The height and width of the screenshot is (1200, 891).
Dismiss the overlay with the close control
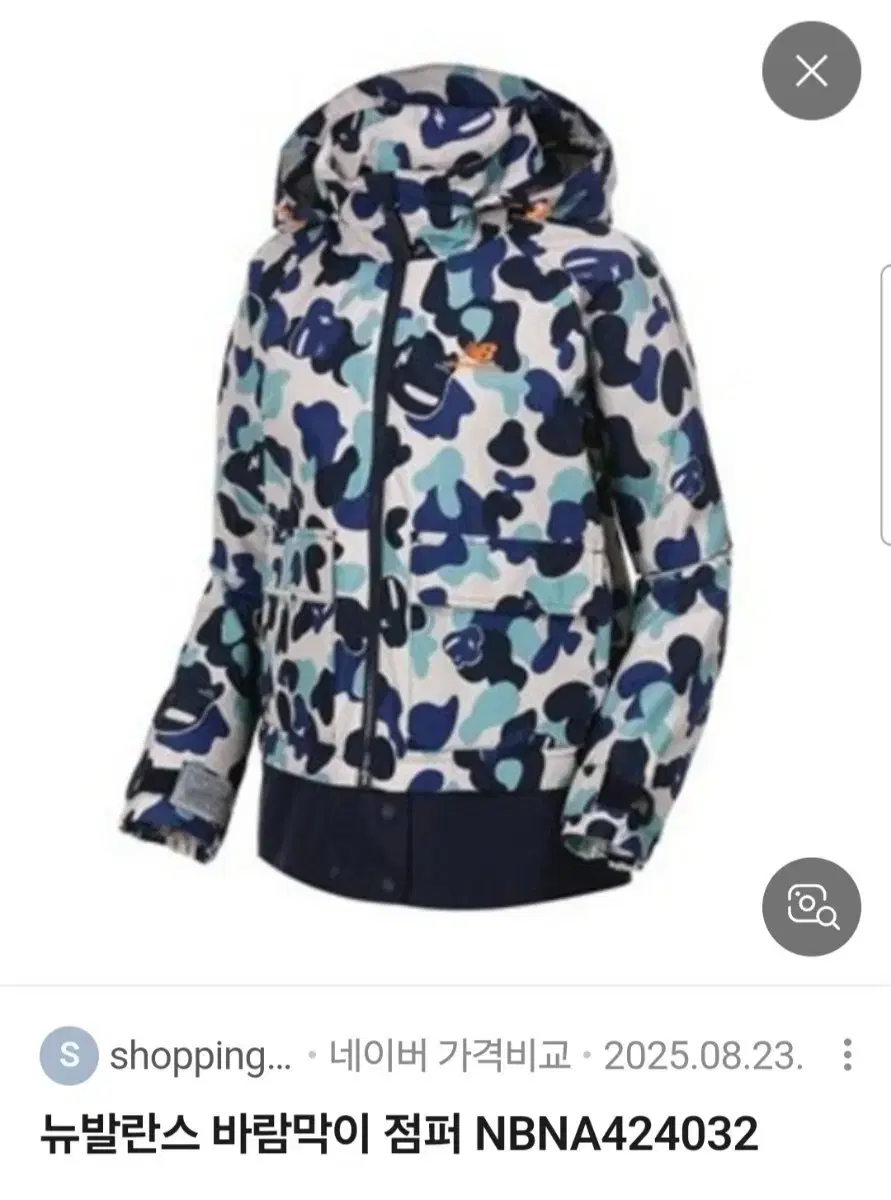pos(811,70)
